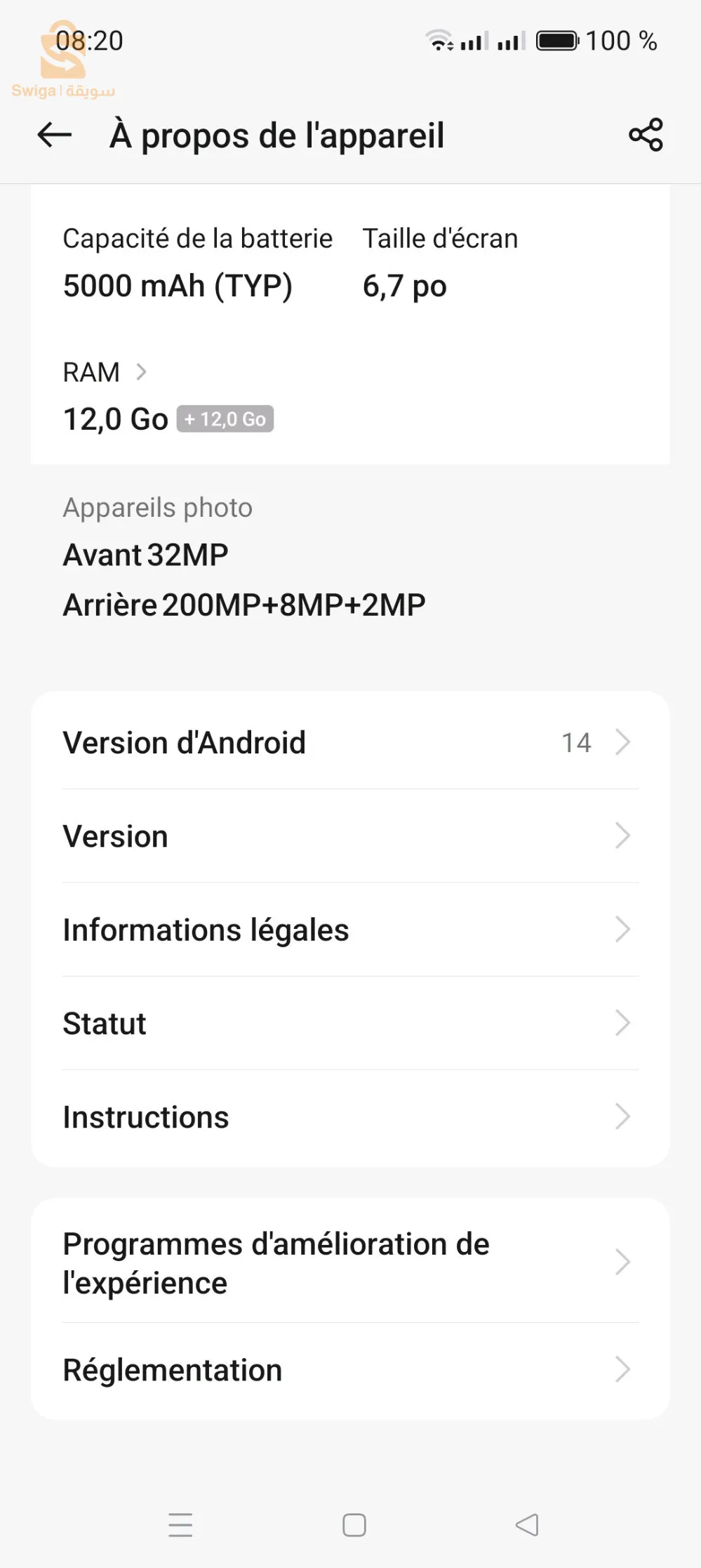Open RAM details
Image resolution: width=701 pixels, height=1568 pixels.
105,372
